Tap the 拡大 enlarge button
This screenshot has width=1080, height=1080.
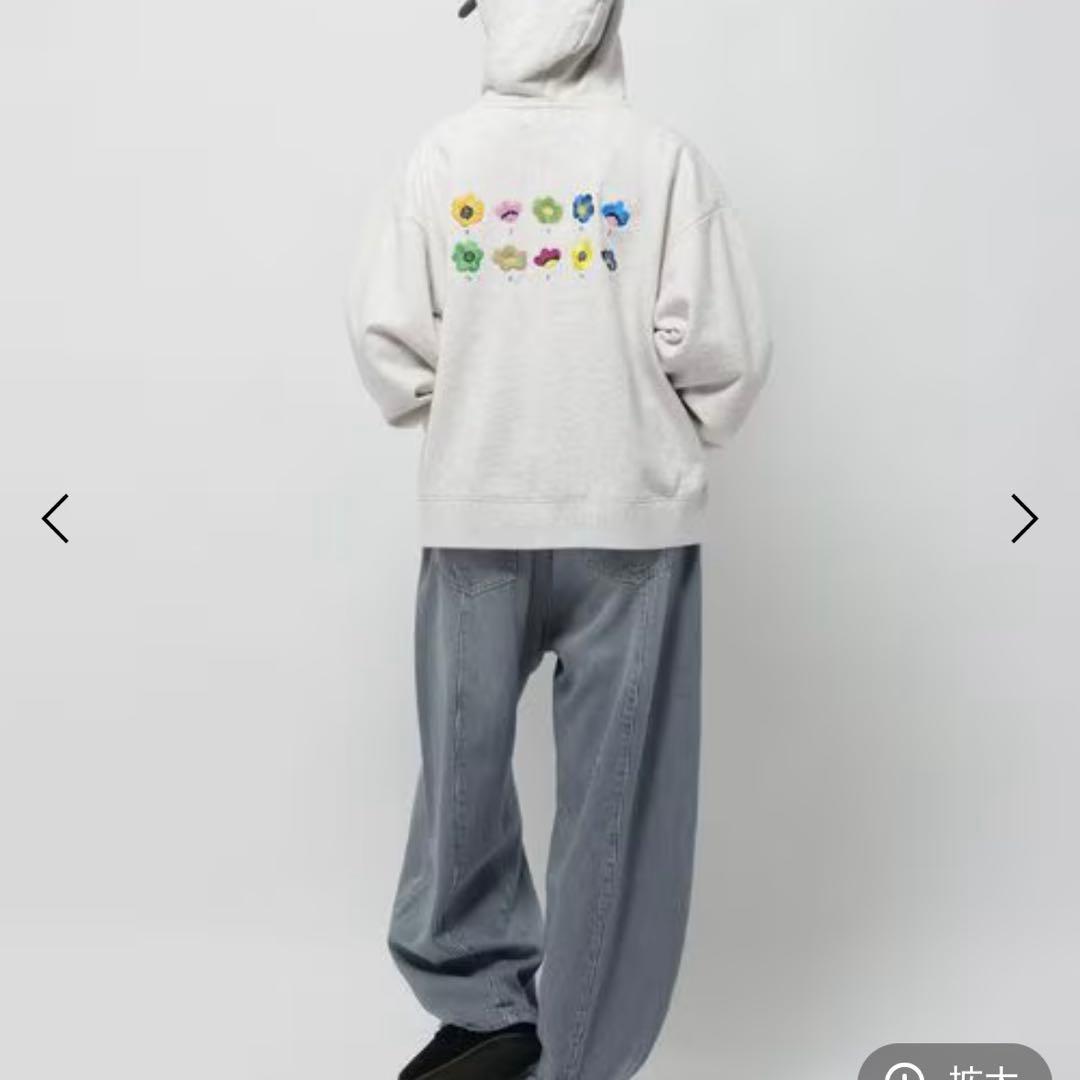[955, 1066]
